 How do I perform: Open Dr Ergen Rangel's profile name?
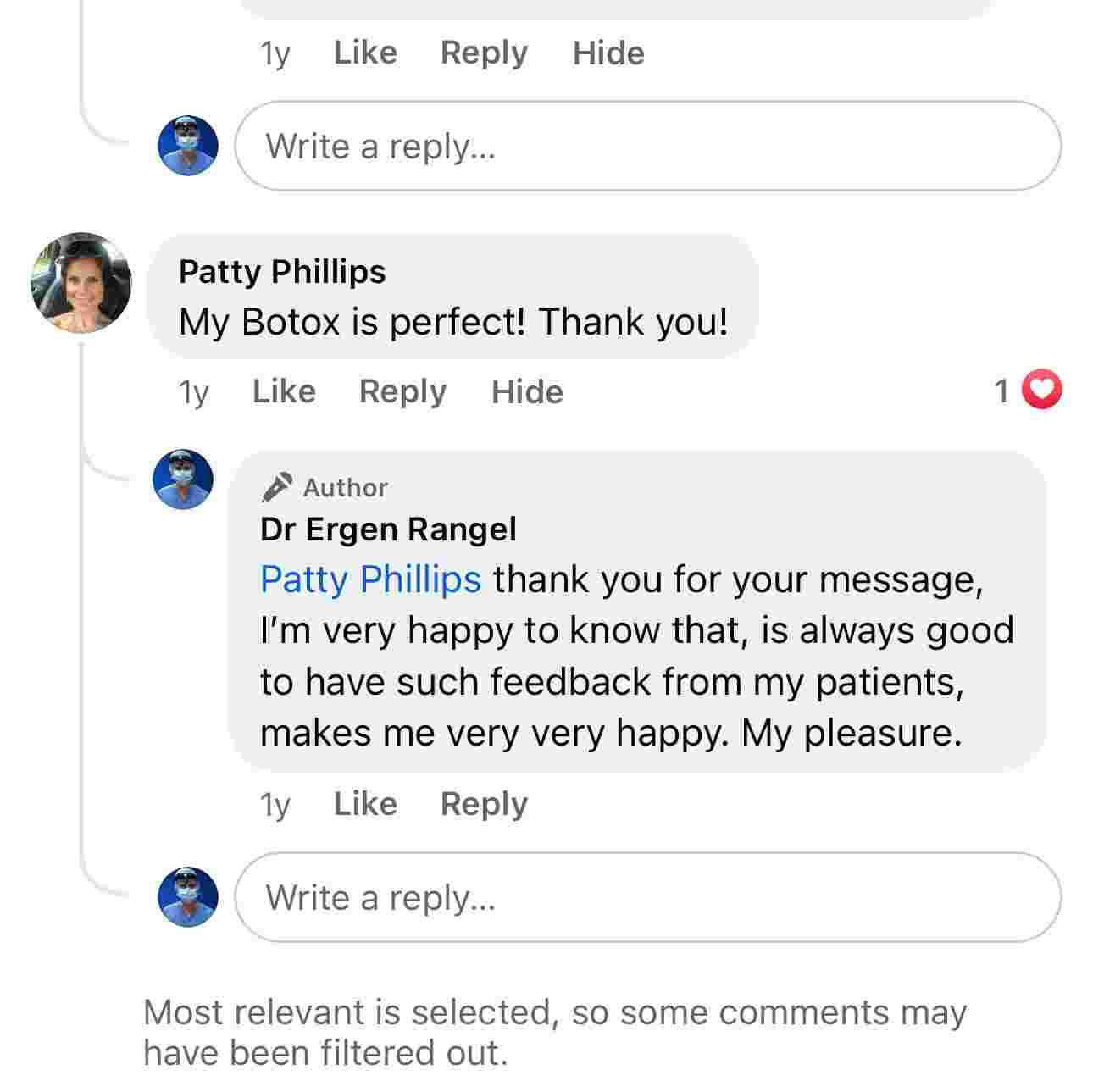pos(388,529)
